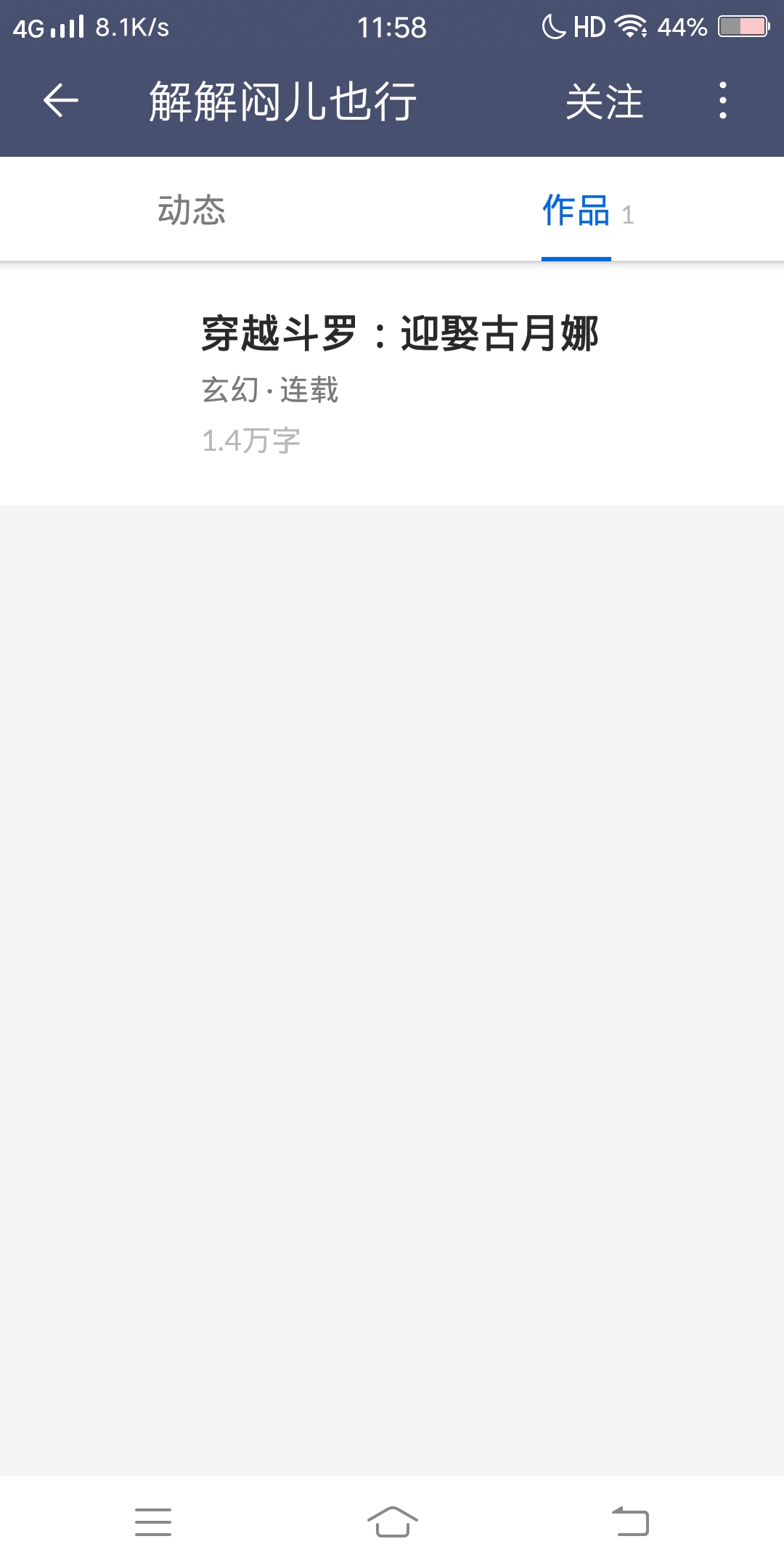Go back using the top-left arrow

(61, 100)
